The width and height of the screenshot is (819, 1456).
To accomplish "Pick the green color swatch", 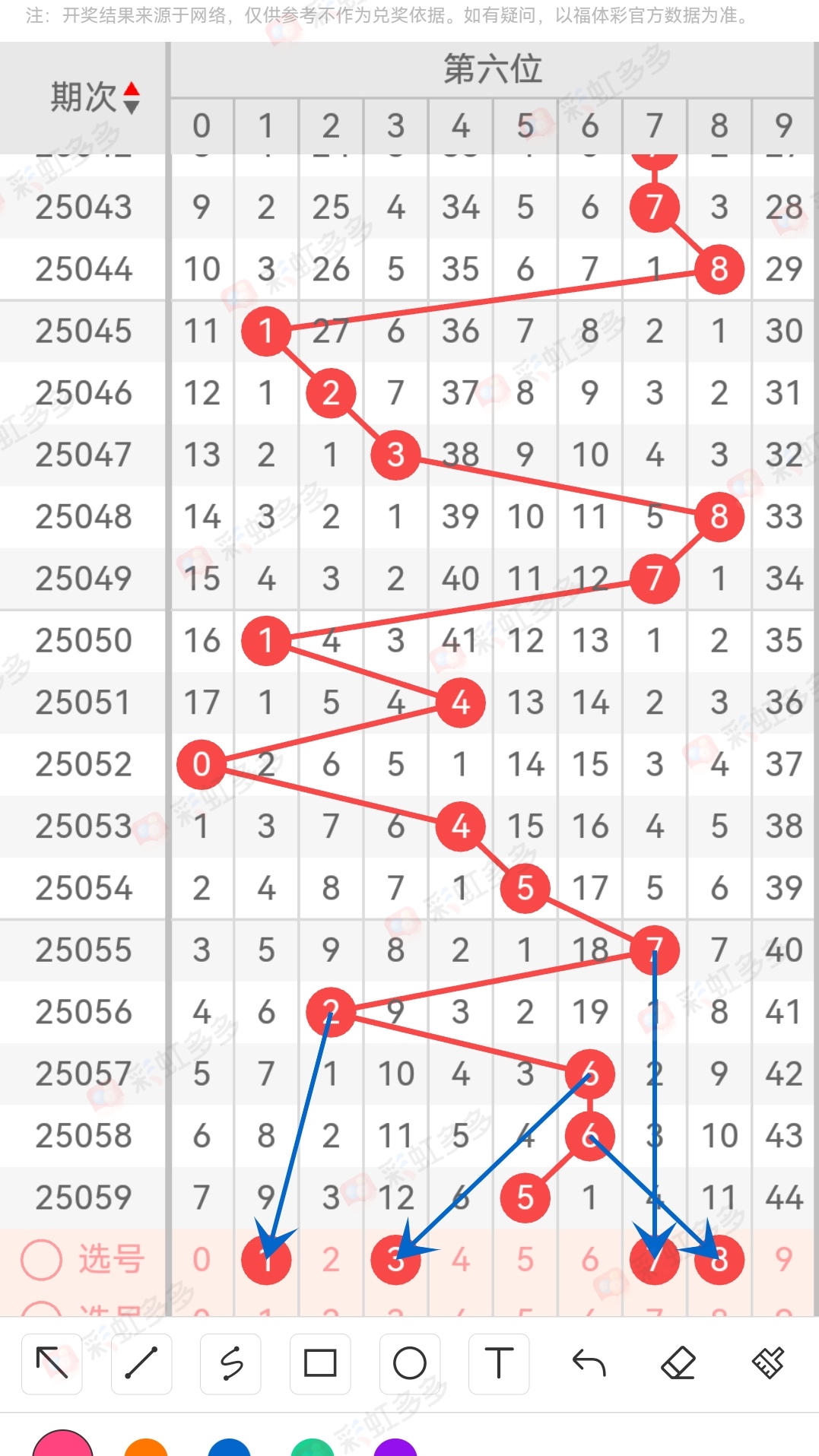I will click(x=313, y=1447).
